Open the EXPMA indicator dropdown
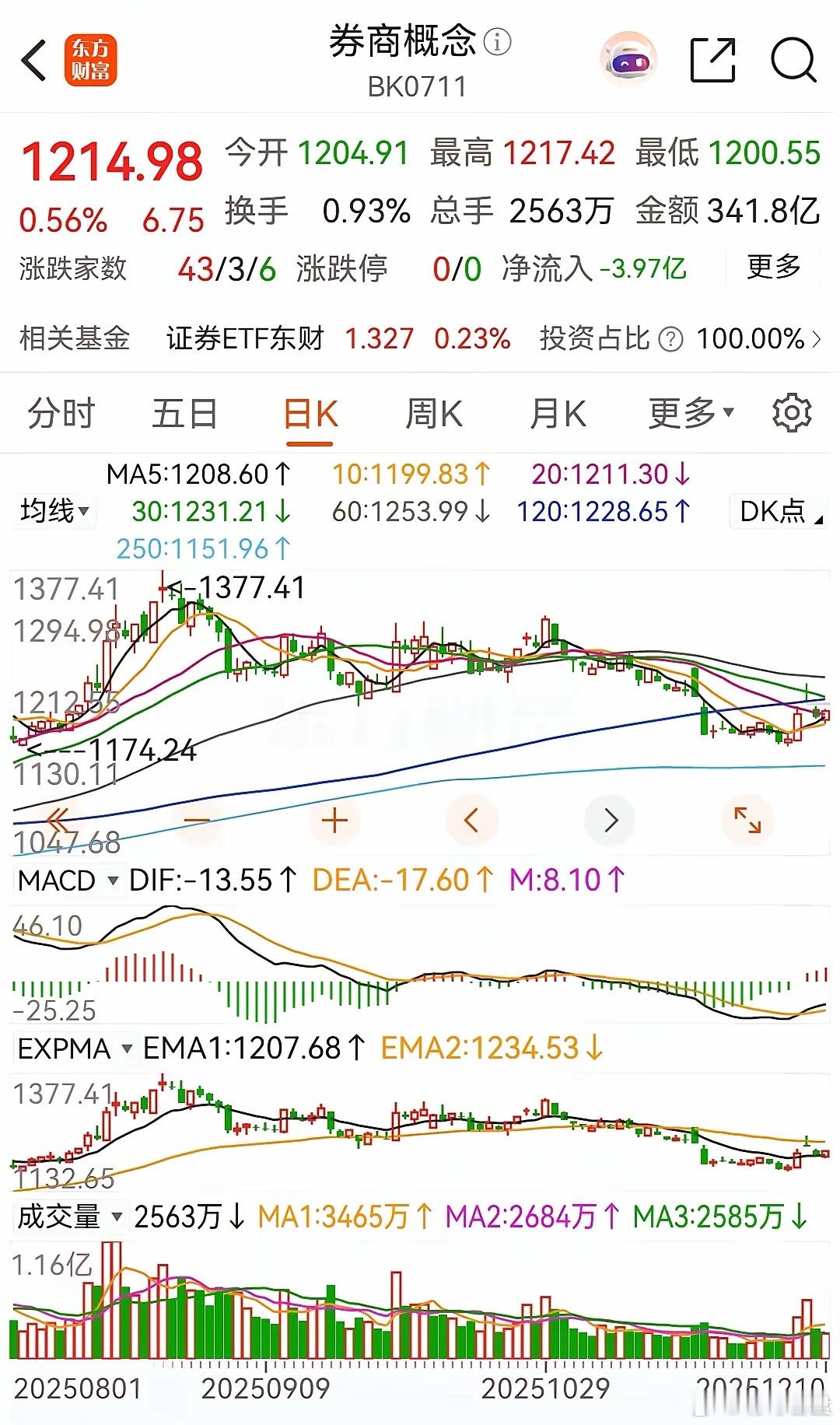 pyautogui.click(x=75, y=1049)
